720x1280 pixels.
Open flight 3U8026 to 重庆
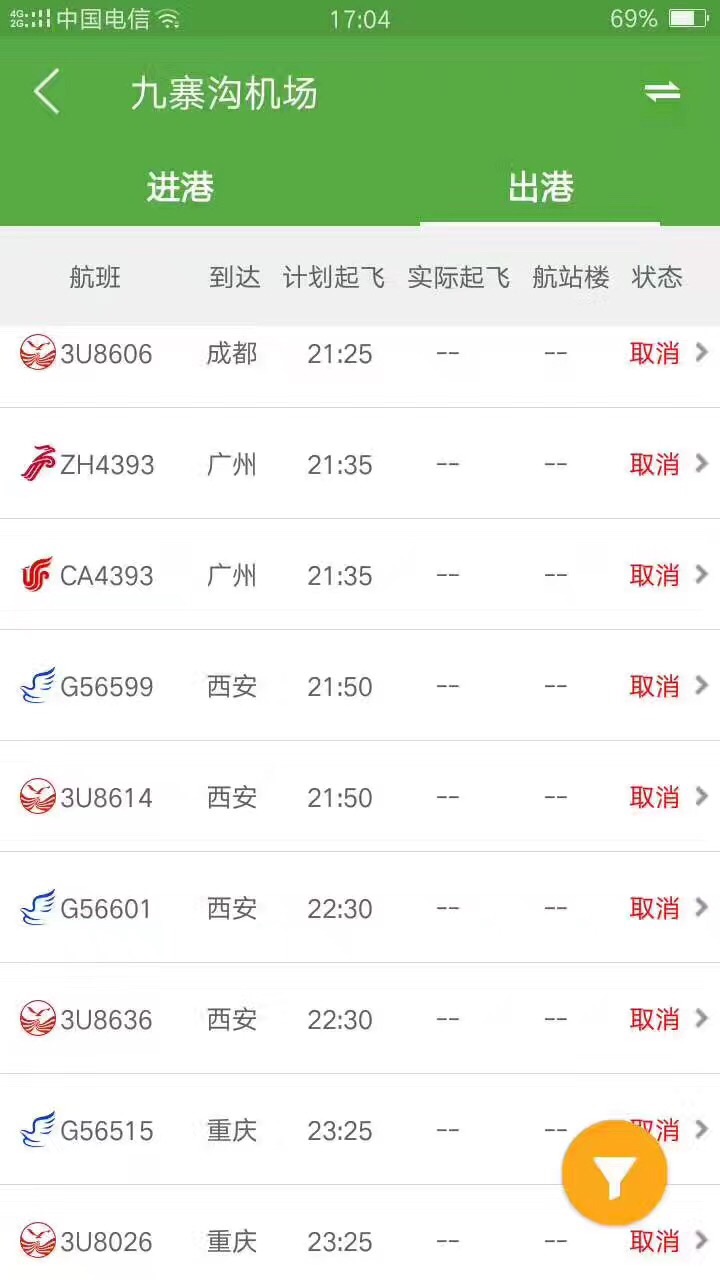(360, 1242)
